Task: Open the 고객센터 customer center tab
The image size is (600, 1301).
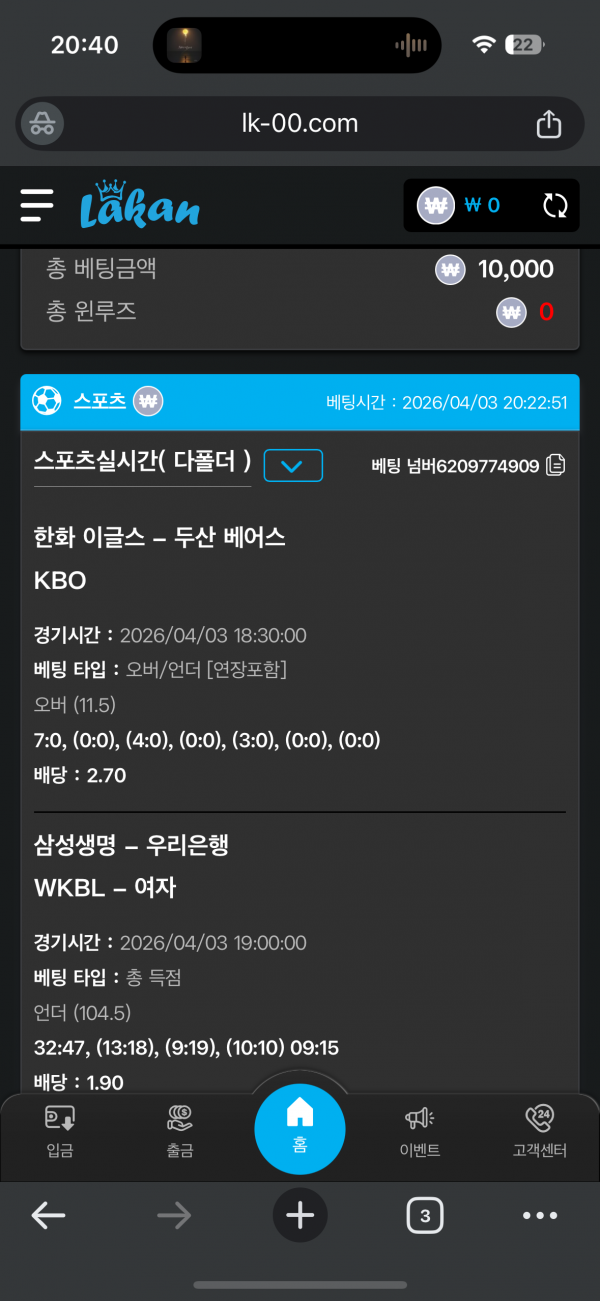Action: coord(539,1130)
